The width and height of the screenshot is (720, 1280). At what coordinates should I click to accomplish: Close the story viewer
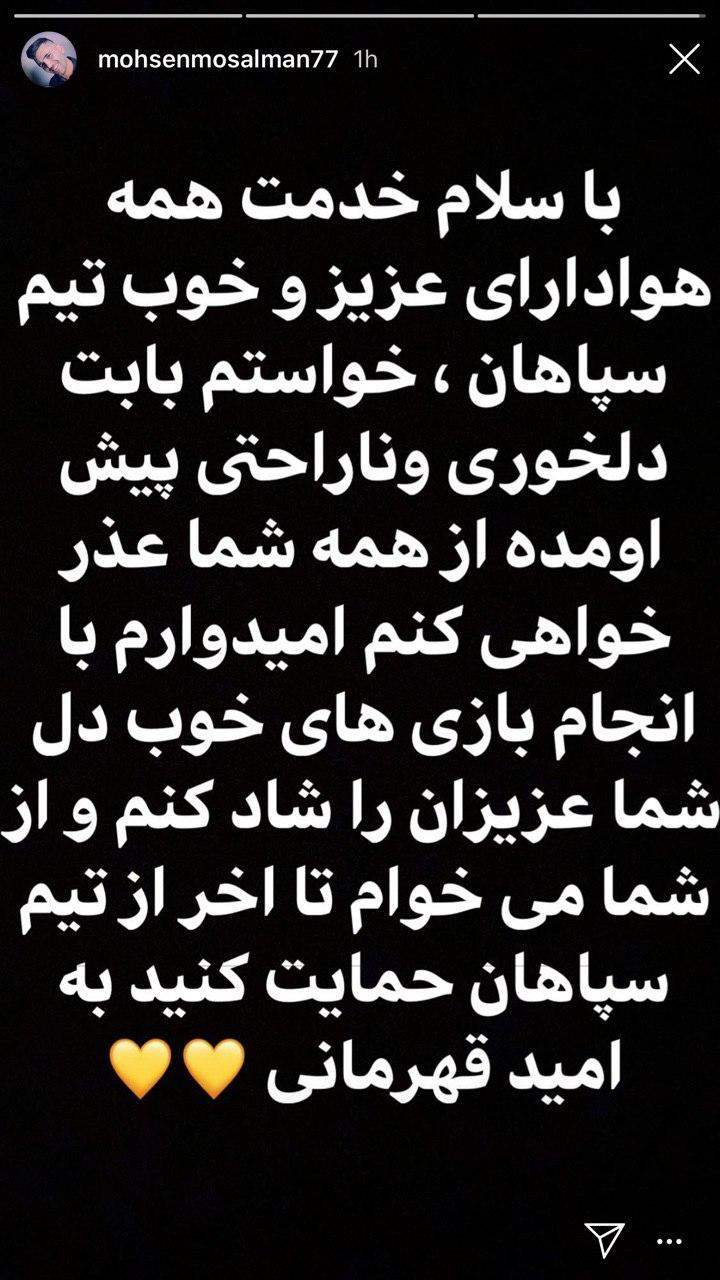pyautogui.click(x=684, y=60)
